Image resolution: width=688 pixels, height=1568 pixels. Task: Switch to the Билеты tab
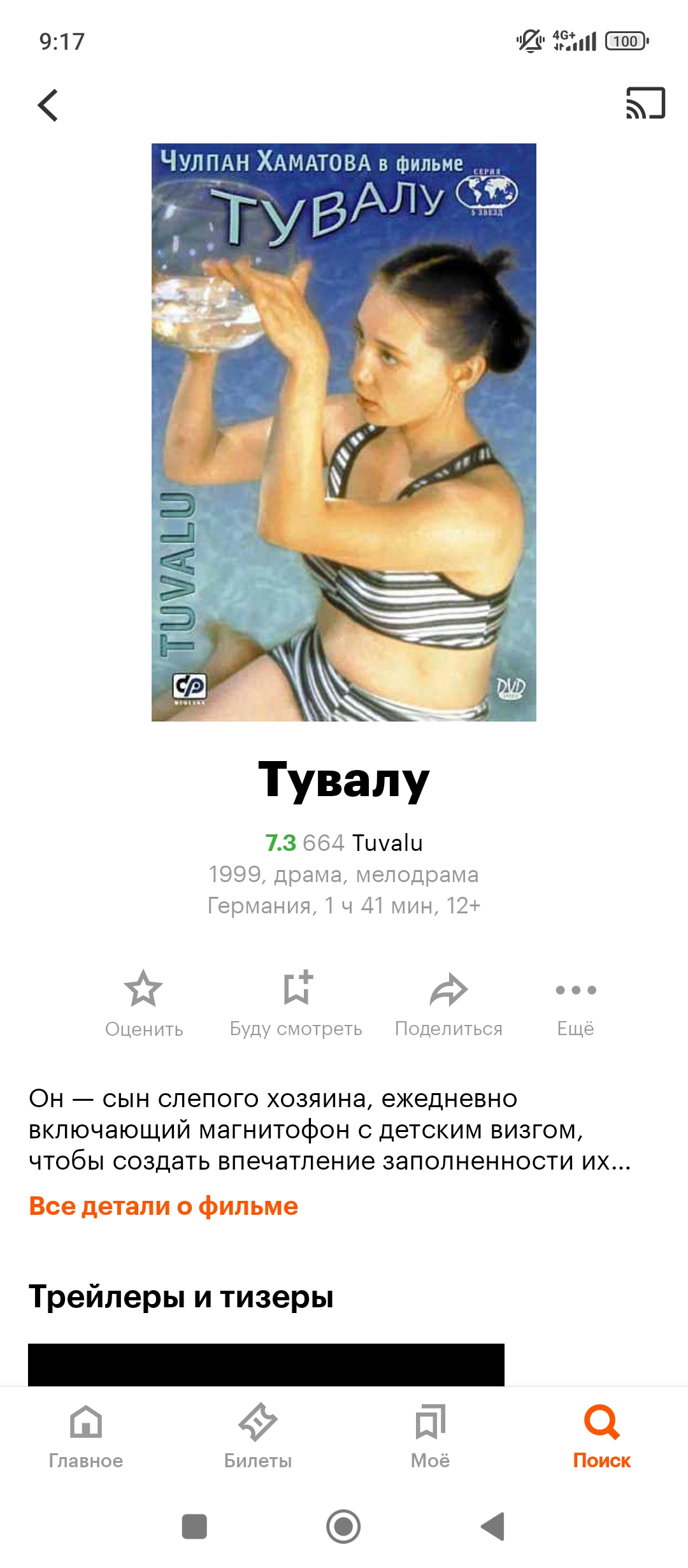click(258, 1435)
